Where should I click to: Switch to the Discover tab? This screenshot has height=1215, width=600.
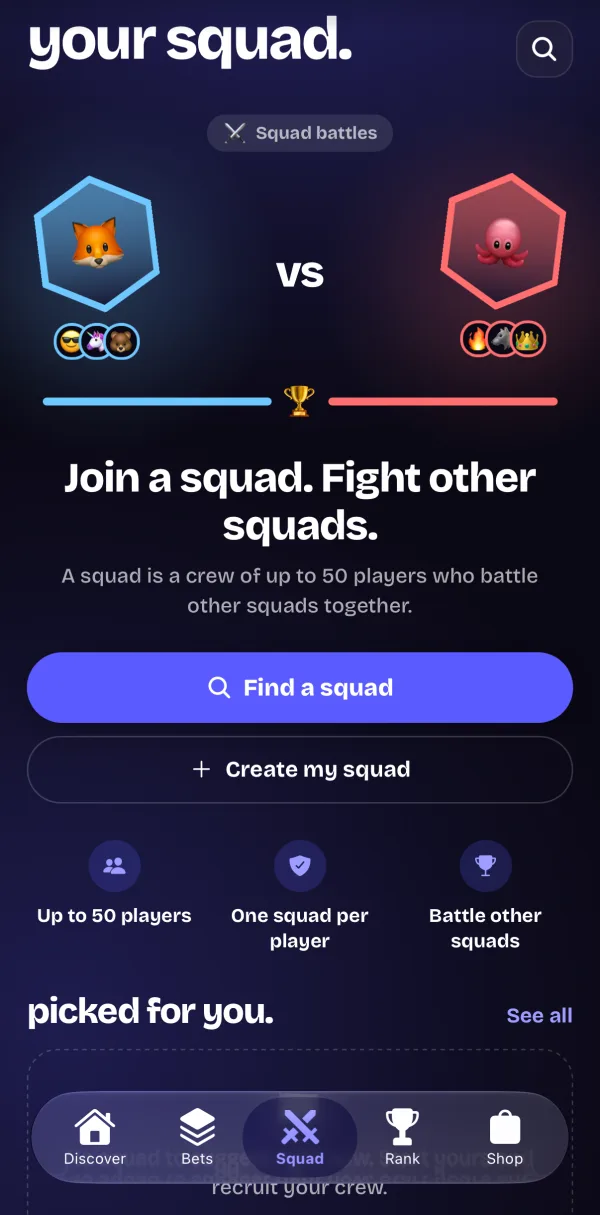coord(95,1138)
